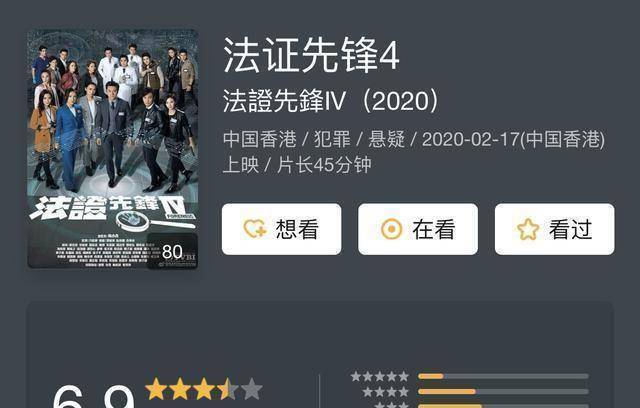Mark the show as 在看
Image resolution: width=640 pixels, height=408 pixels.
[418, 229]
